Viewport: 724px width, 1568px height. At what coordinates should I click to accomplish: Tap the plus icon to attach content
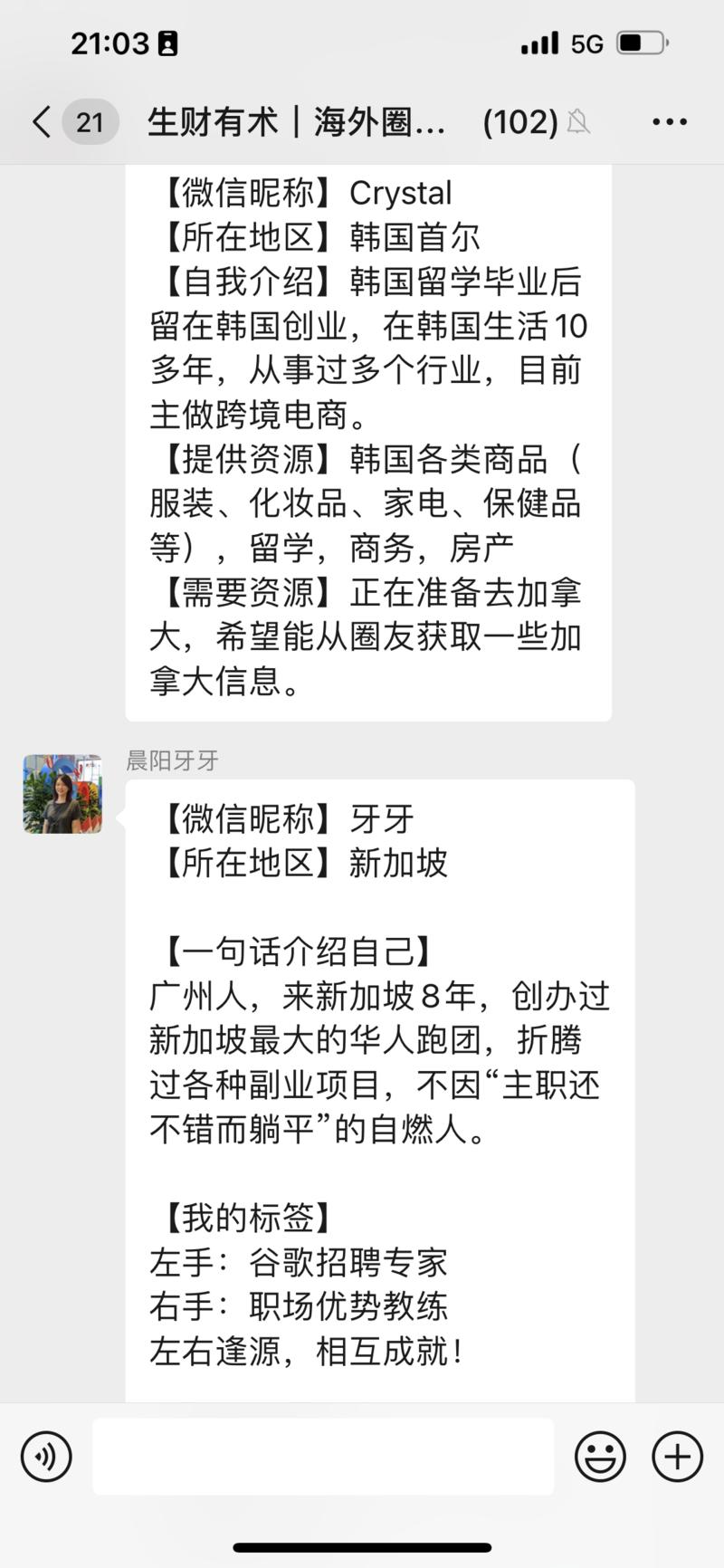click(675, 1456)
